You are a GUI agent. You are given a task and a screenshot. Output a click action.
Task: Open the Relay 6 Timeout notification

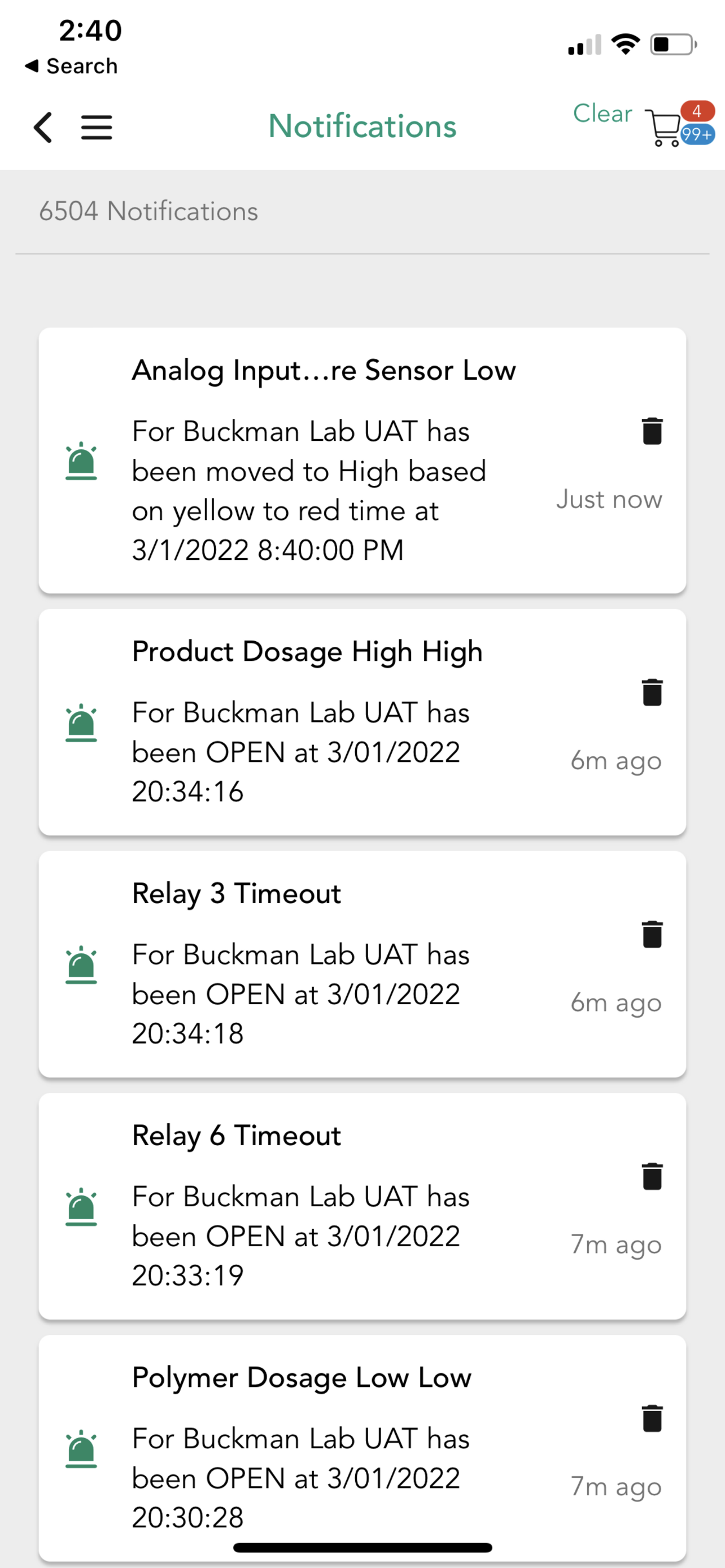(x=362, y=1206)
